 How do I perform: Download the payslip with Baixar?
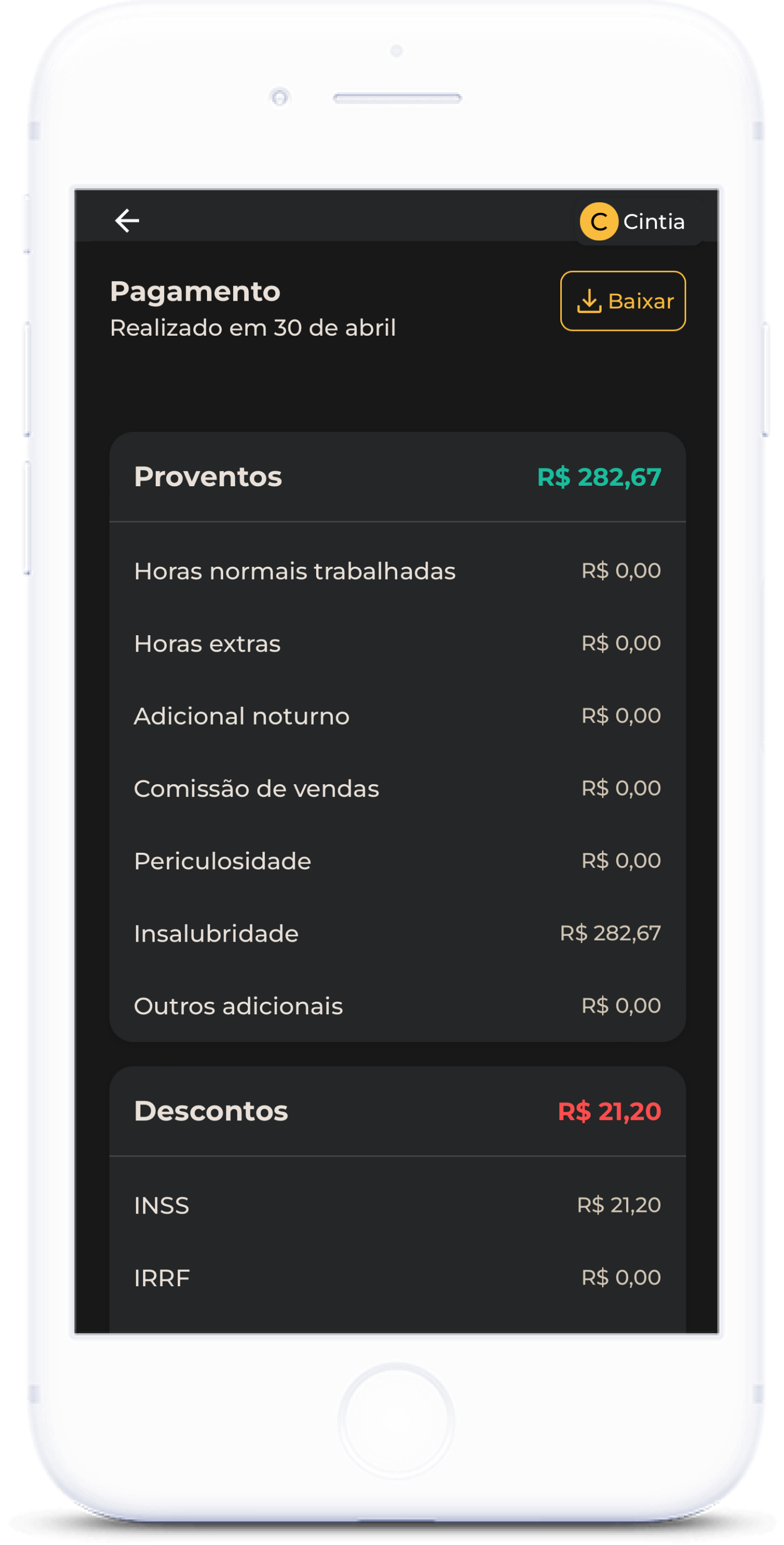pos(623,301)
